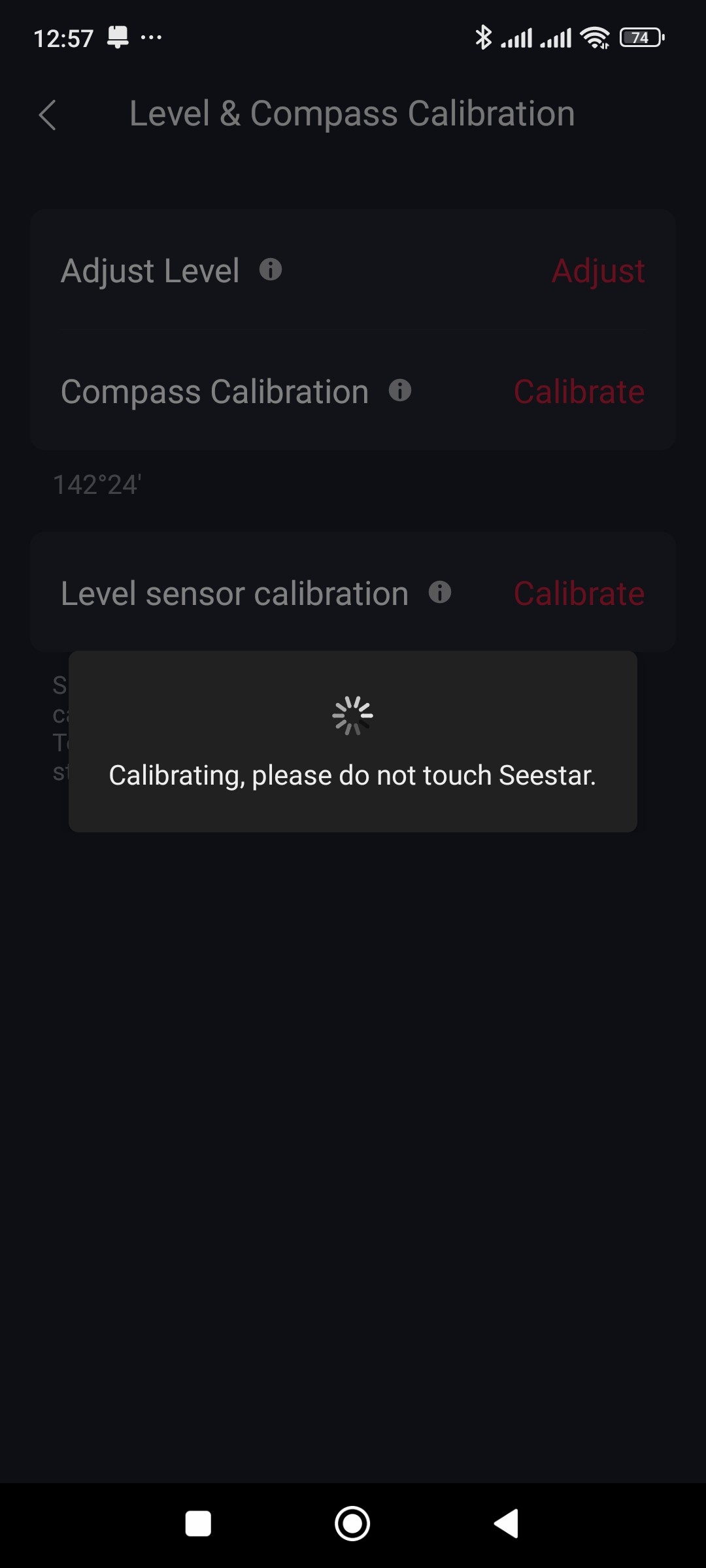Open info icon beside Level sensor calibration
This screenshot has height=1568, width=706.
[x=440, y=593]
